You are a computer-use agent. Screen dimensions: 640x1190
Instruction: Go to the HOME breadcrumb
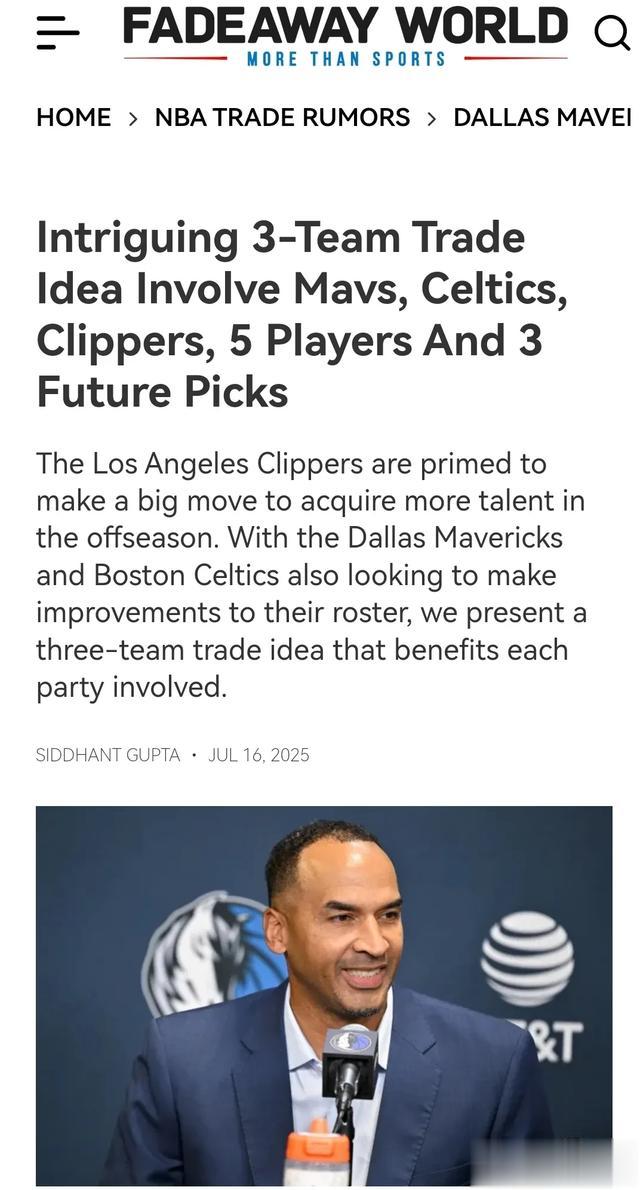(74, 117)
